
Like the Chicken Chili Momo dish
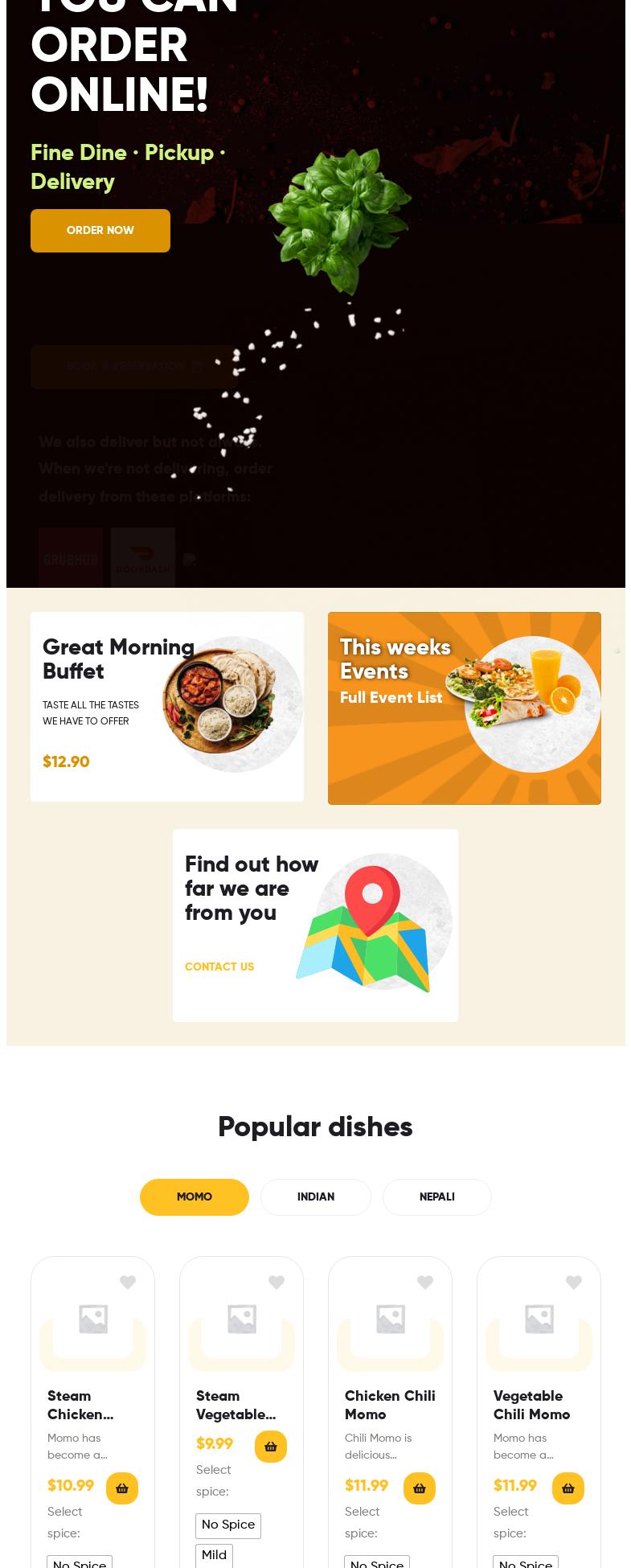pos(425,1283)
